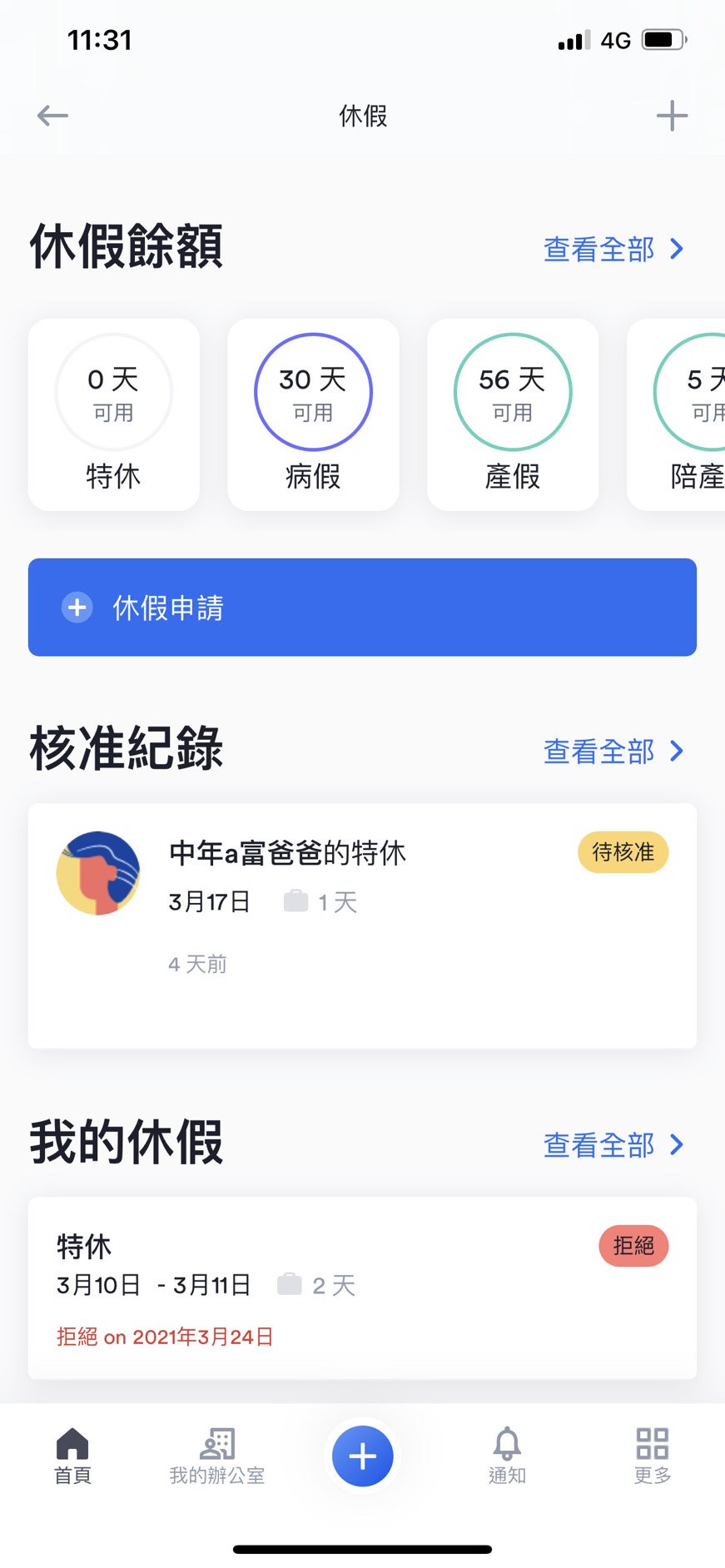View all under 我的休假
This screenshot has height=1568, width=725.
(613, 1145)
